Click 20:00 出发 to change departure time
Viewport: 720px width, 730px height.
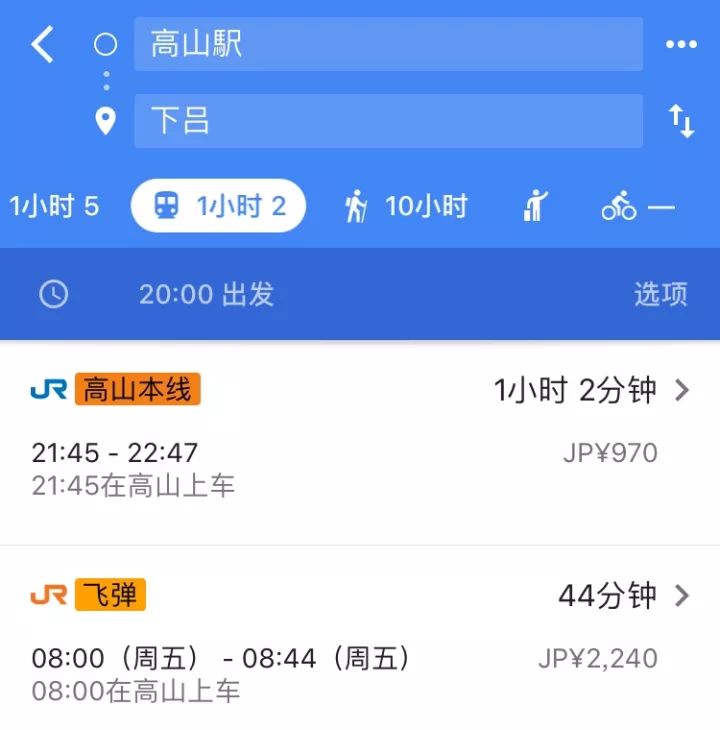click(x=205, y=294)
